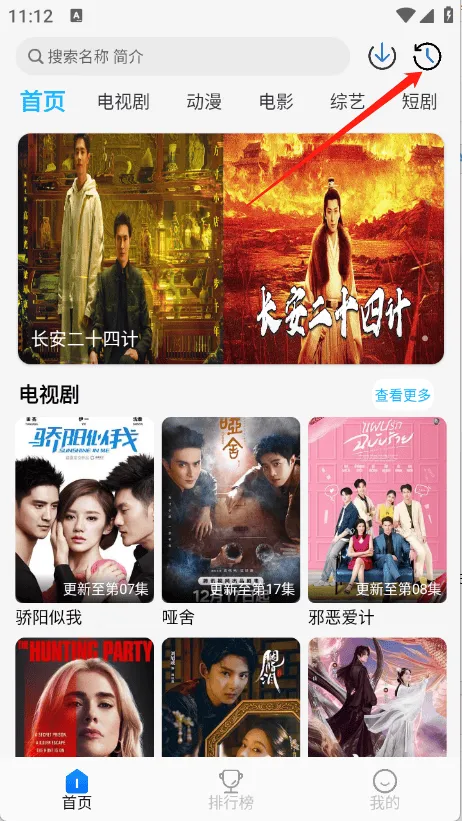Go to the 排行榜 rankings tab

coord(231,789)
